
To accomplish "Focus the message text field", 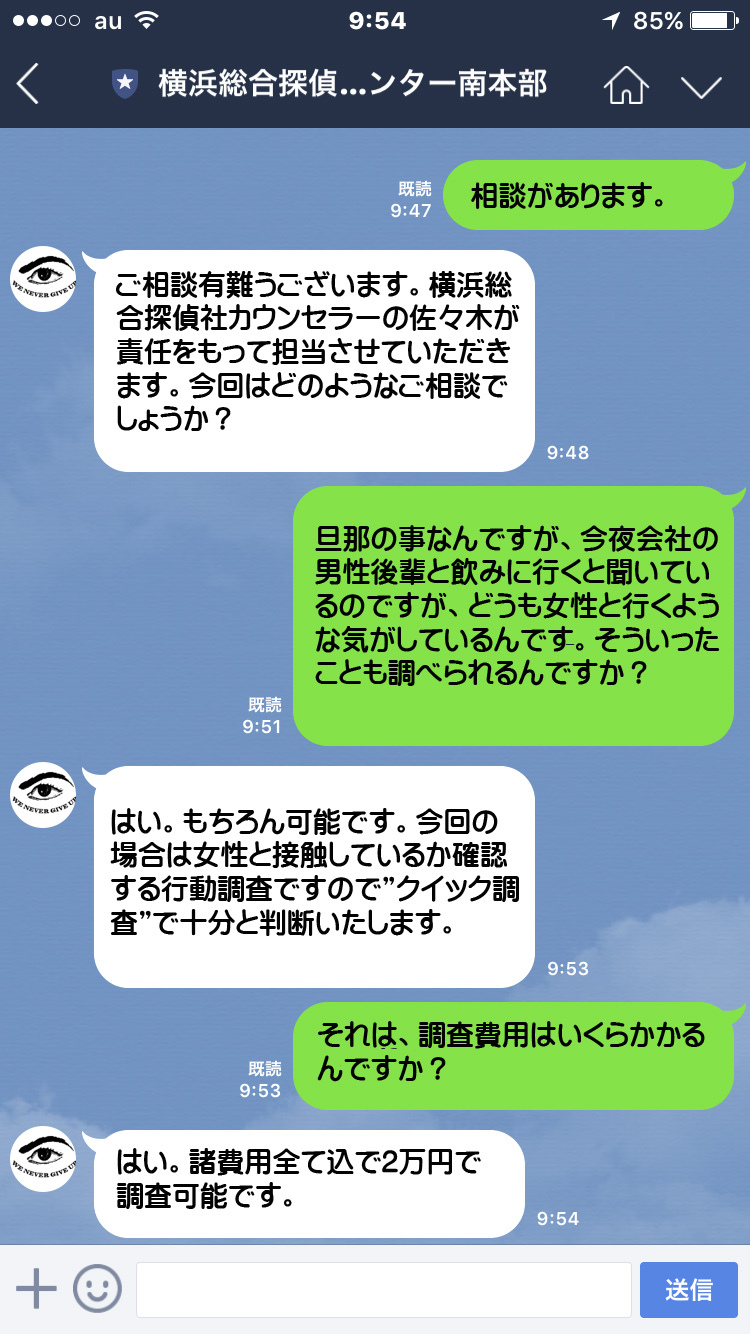I will (x=383, y=1289).
